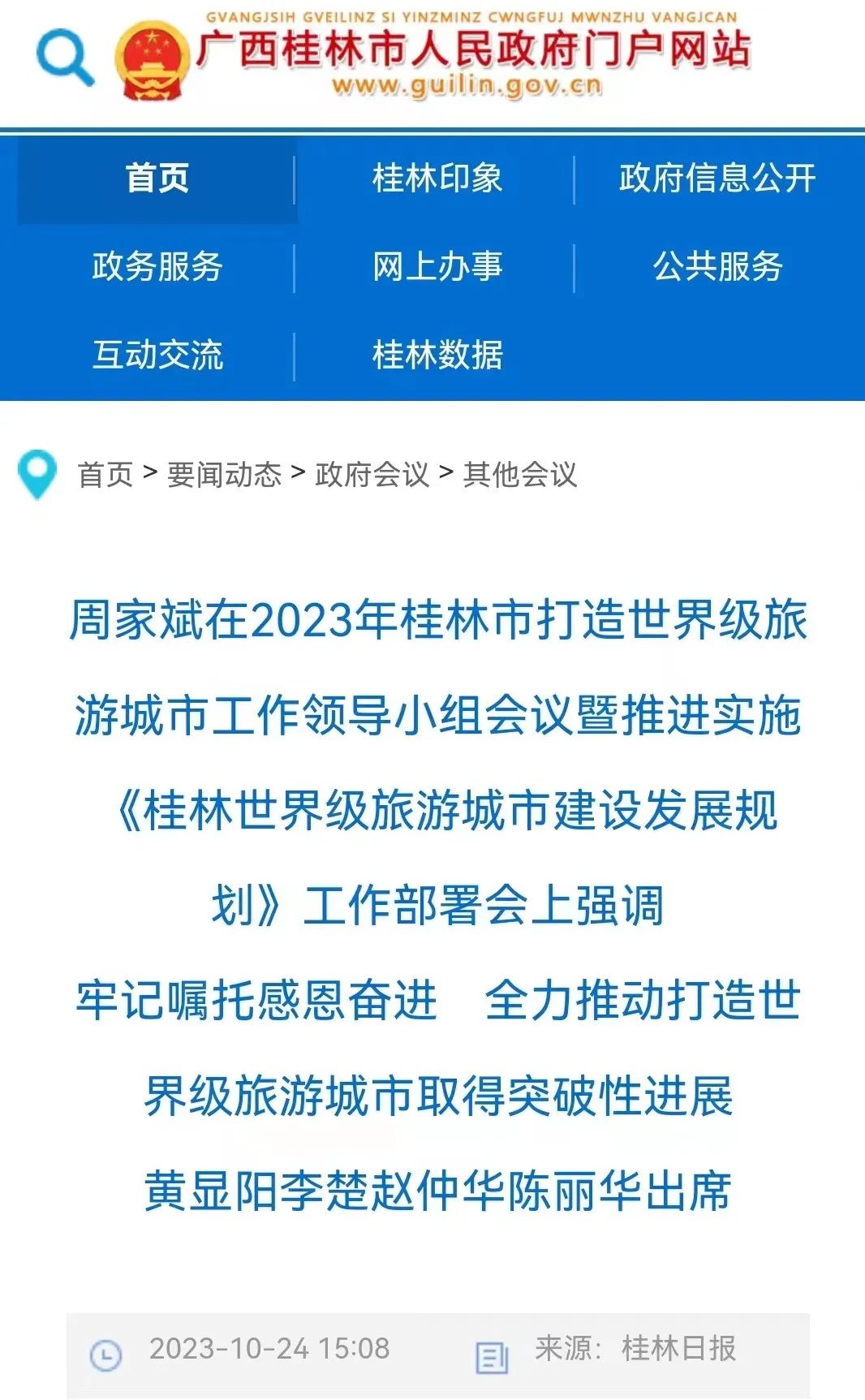Viewport: 865px width, 1400px height.
Task: Go to the 政府会议 breadcrumb link
Action: point(372,475)
